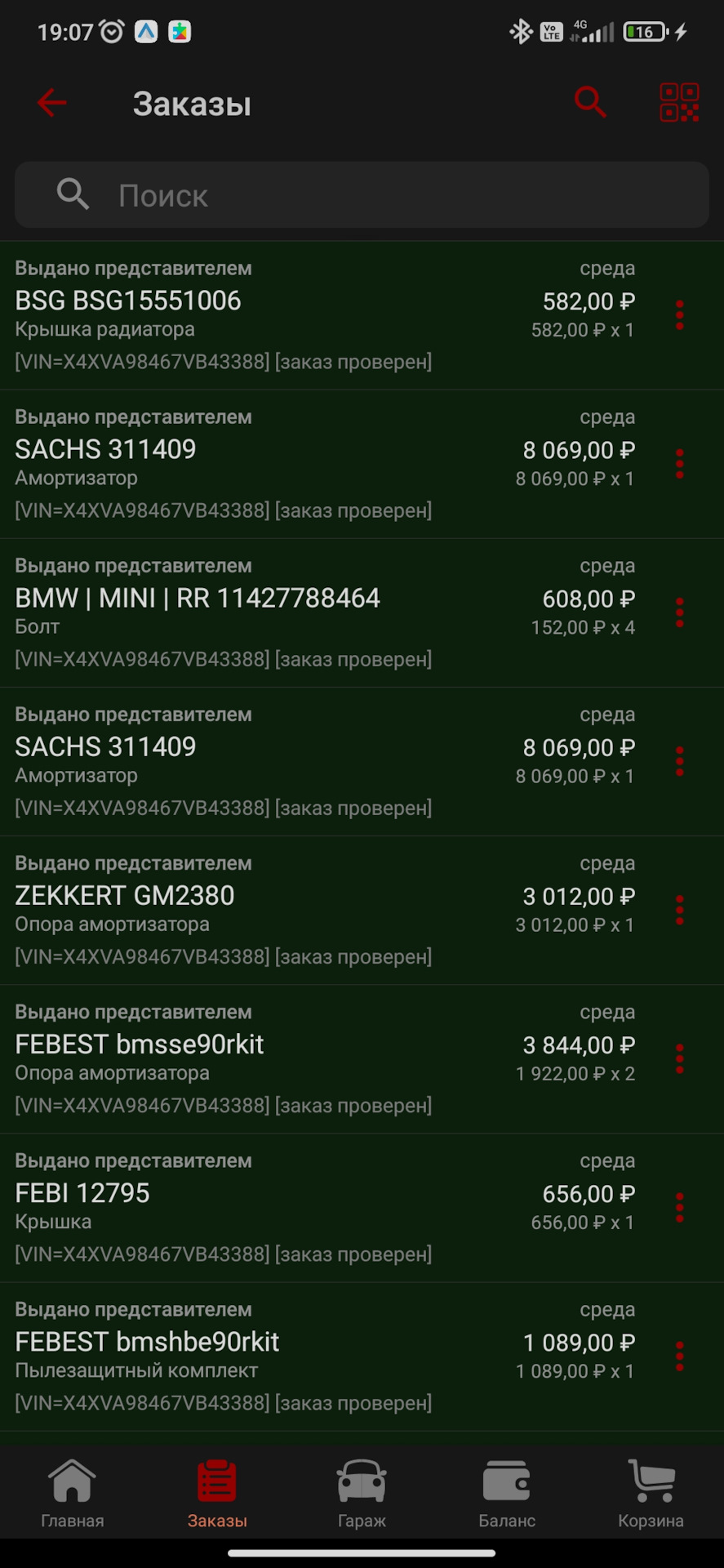Open options for FEBEST bmshbe90rkit
This screenshot has height=1568, width=724.
point(679,1356)
